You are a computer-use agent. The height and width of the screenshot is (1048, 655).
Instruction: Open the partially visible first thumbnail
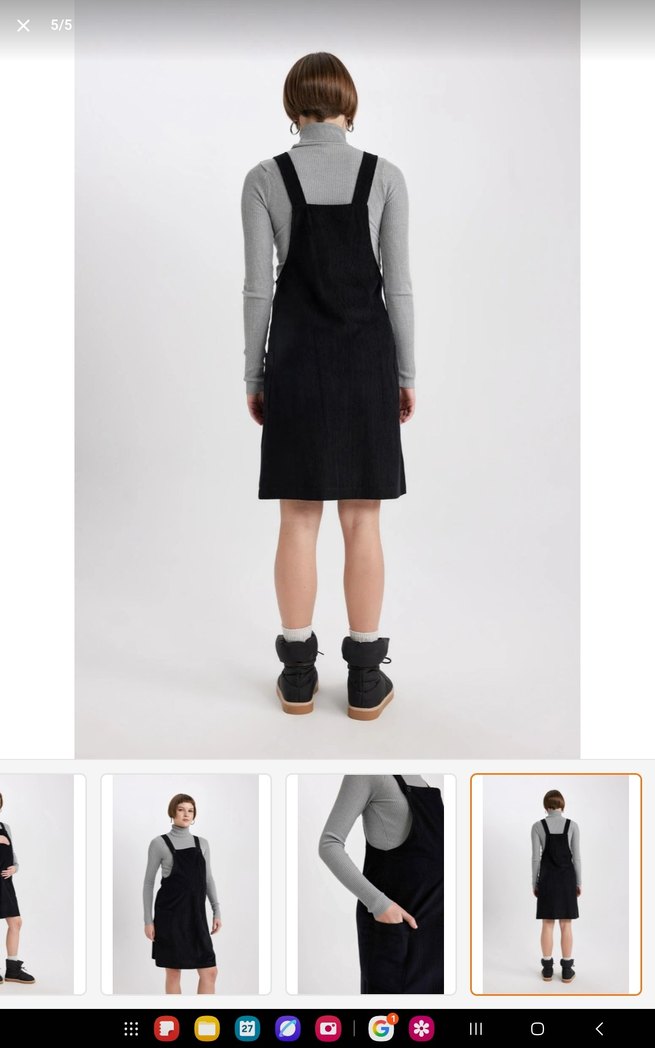click(40, 884)
